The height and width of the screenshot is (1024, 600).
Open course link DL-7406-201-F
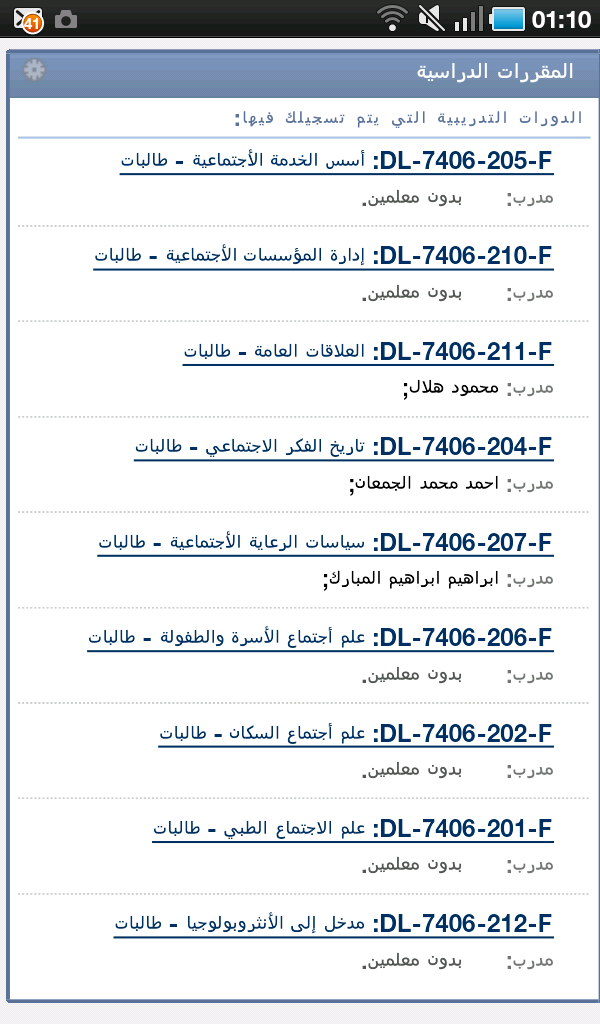(x=353, y=829)
